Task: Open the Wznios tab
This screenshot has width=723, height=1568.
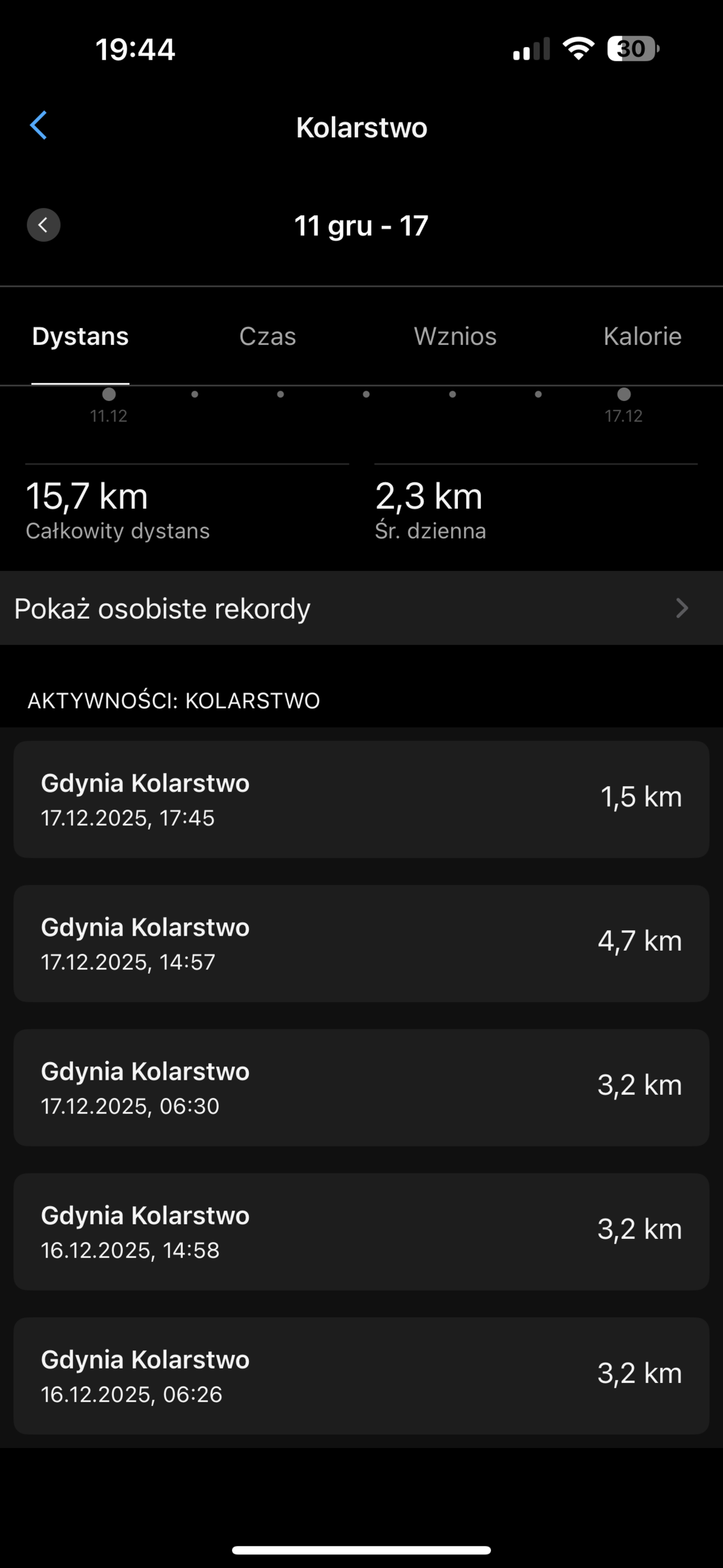Action: pos(455,336)
